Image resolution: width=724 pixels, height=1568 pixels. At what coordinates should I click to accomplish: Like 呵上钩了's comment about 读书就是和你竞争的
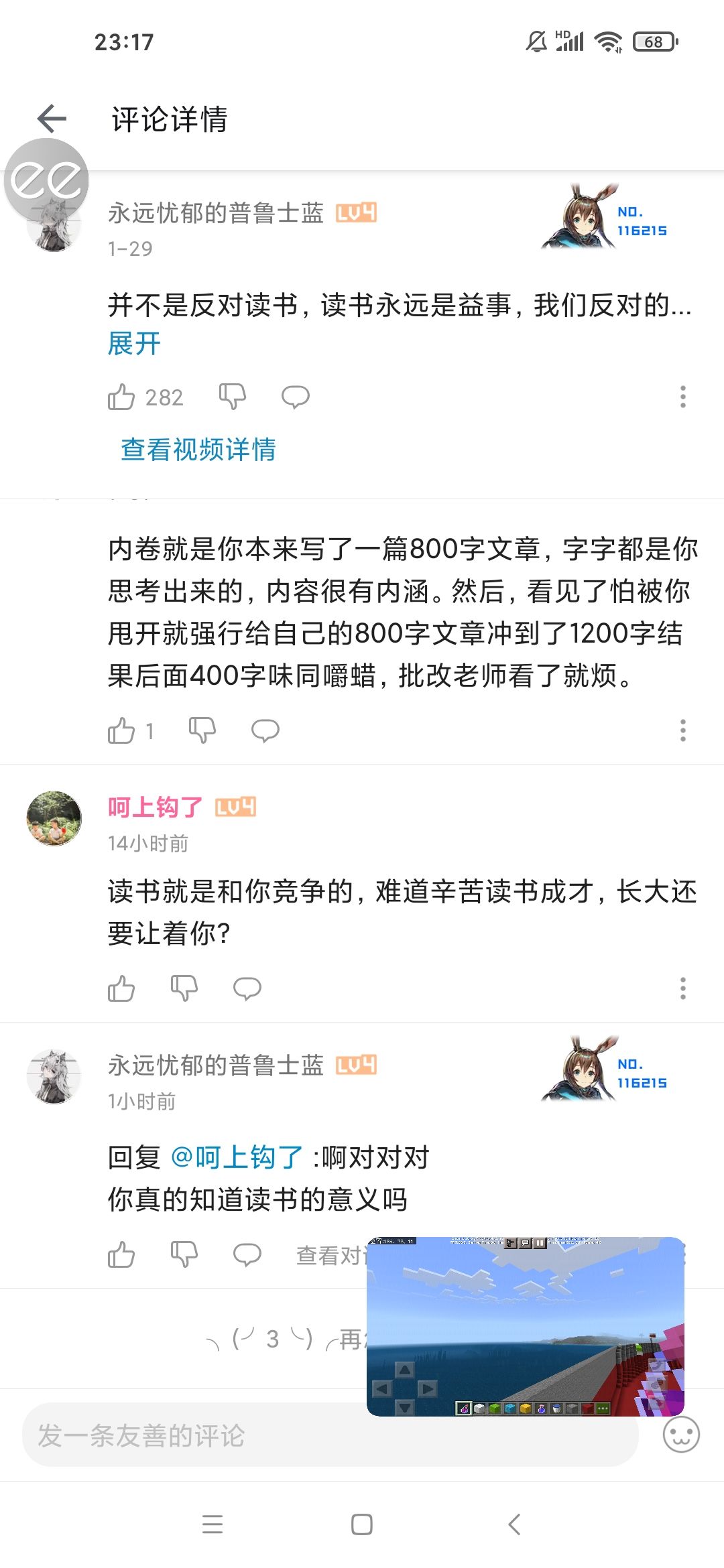[121, 988]
